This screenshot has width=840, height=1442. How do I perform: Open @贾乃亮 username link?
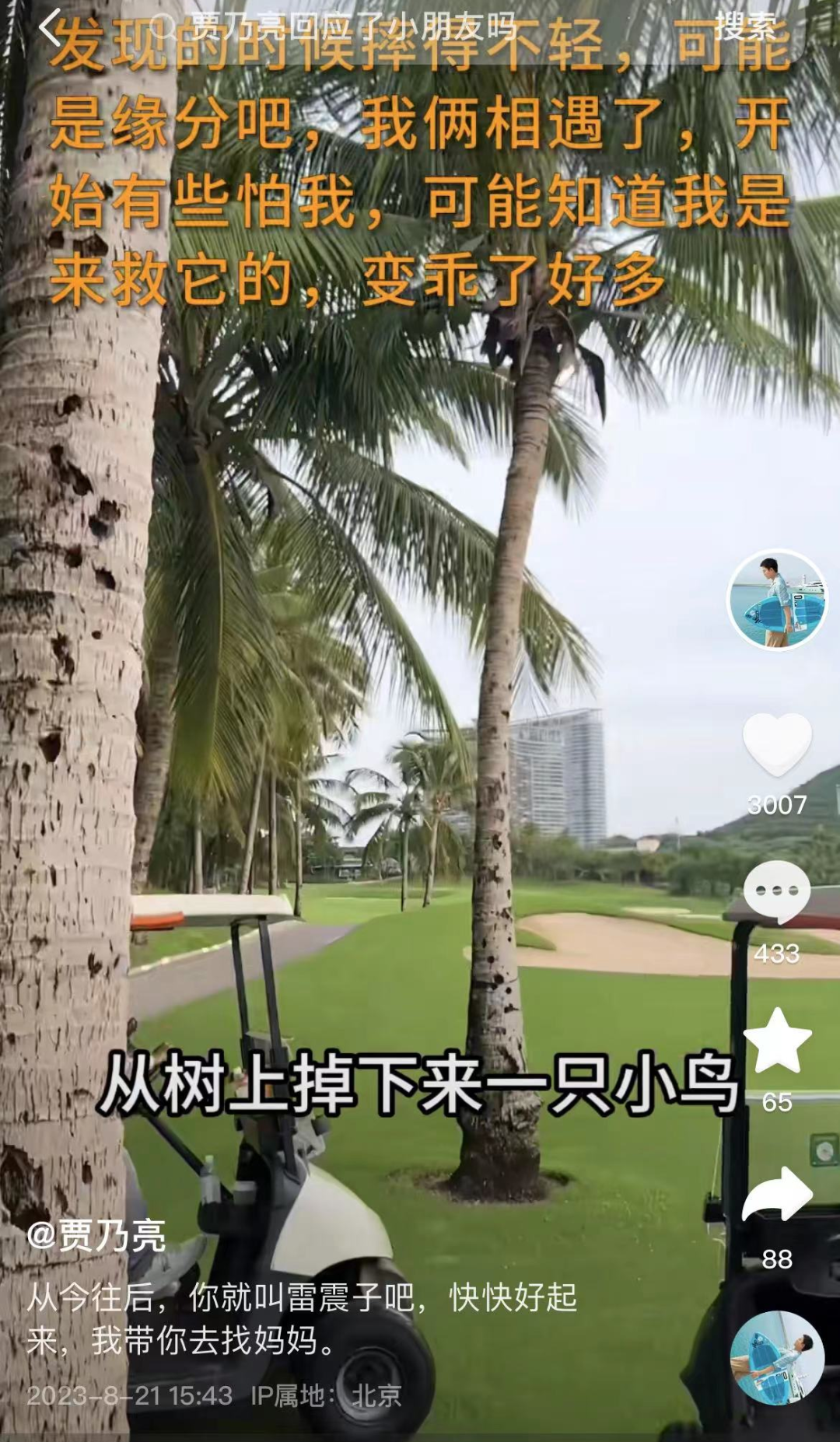pyautogui.click(x=96, y=1236)
